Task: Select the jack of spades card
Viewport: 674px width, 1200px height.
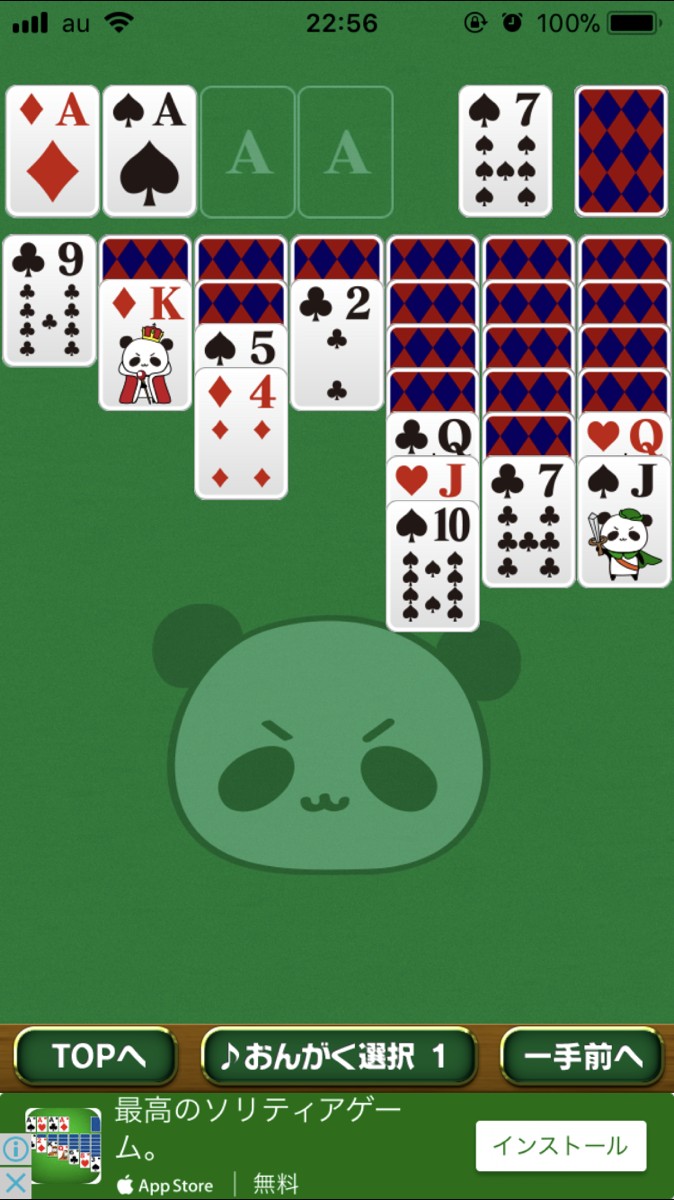Action: tap(625, 521)
